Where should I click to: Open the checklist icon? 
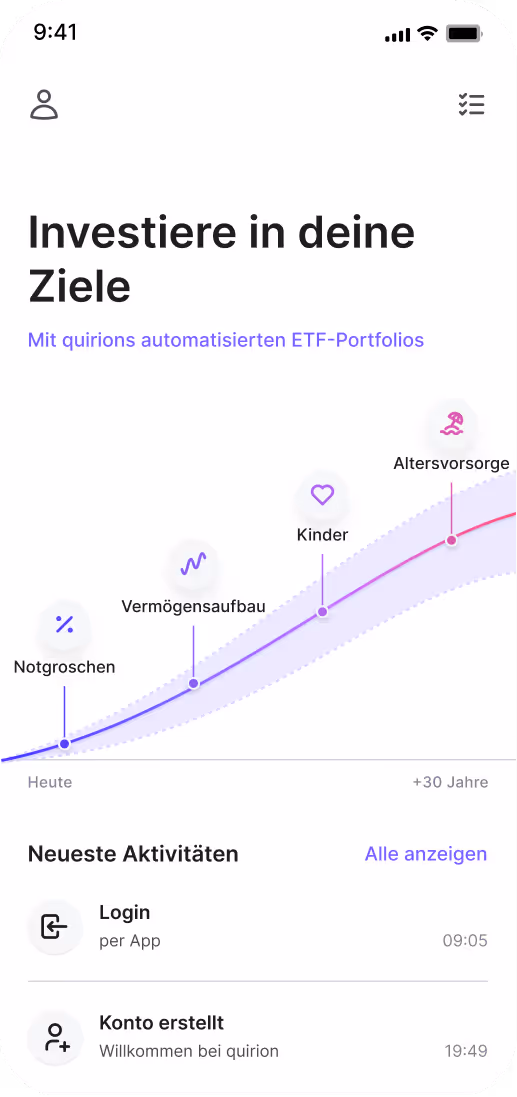click(x=472, y=104)
